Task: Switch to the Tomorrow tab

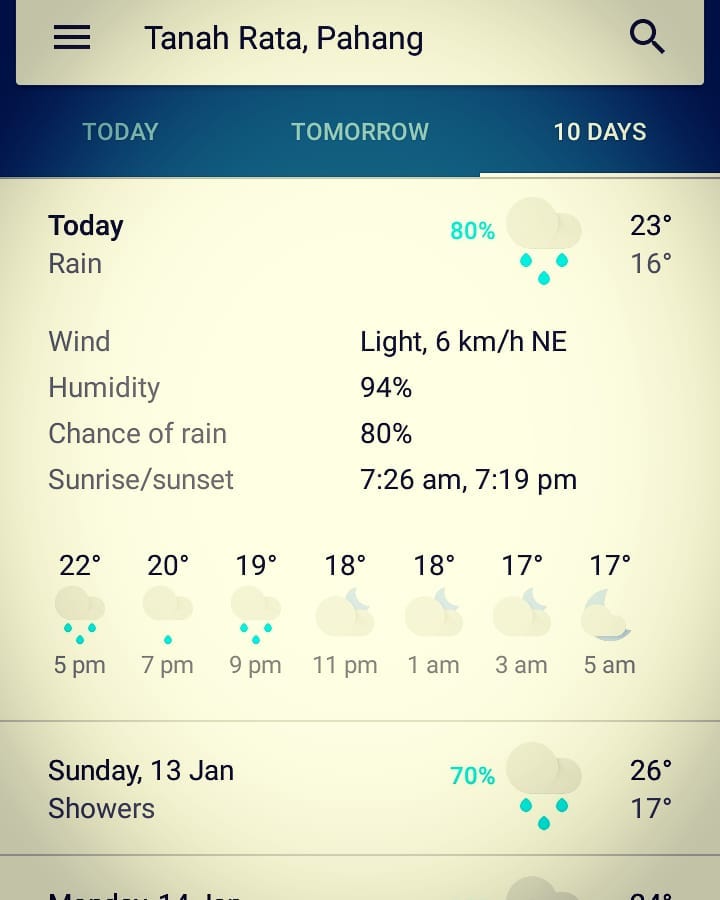Action: pos(360,132)
